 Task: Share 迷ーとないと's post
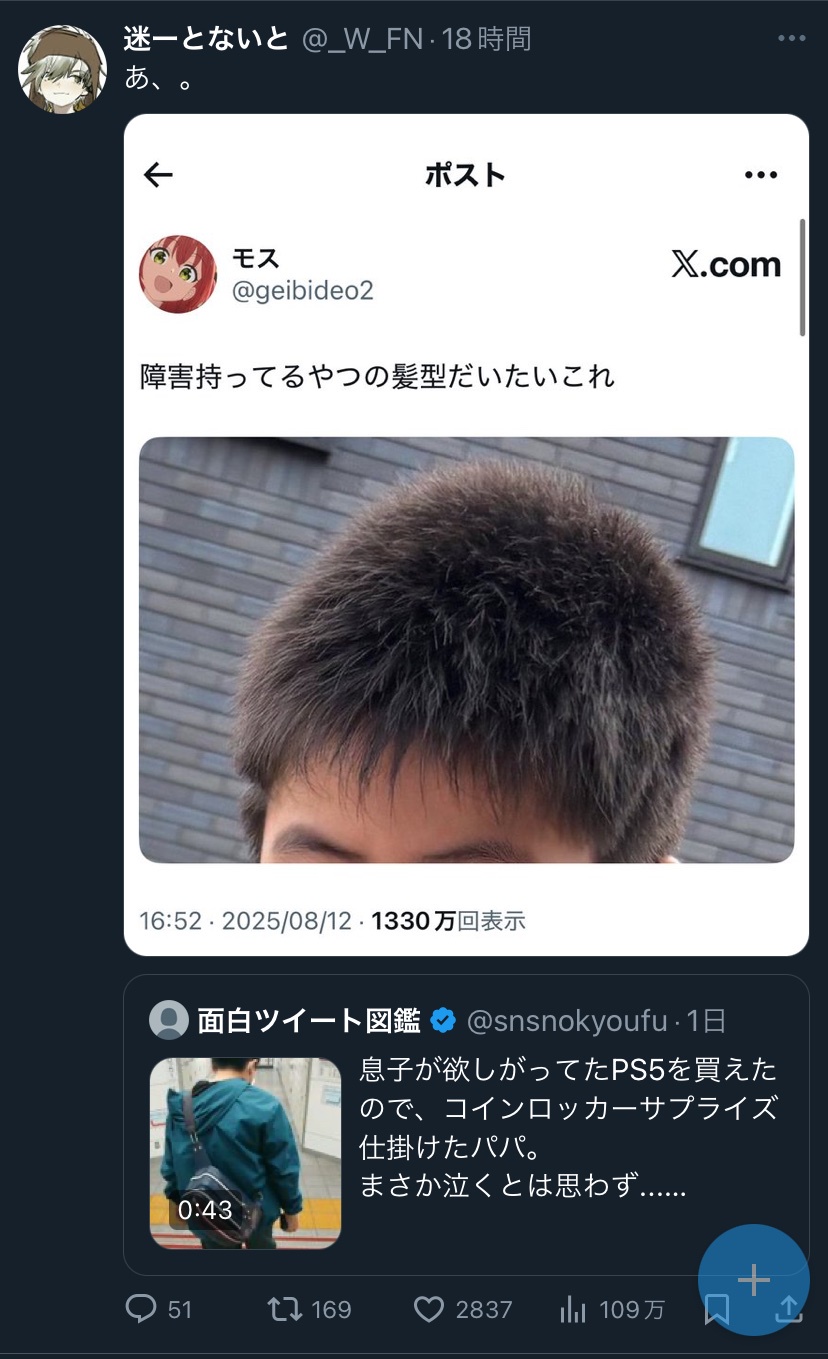click(789, 1311)
